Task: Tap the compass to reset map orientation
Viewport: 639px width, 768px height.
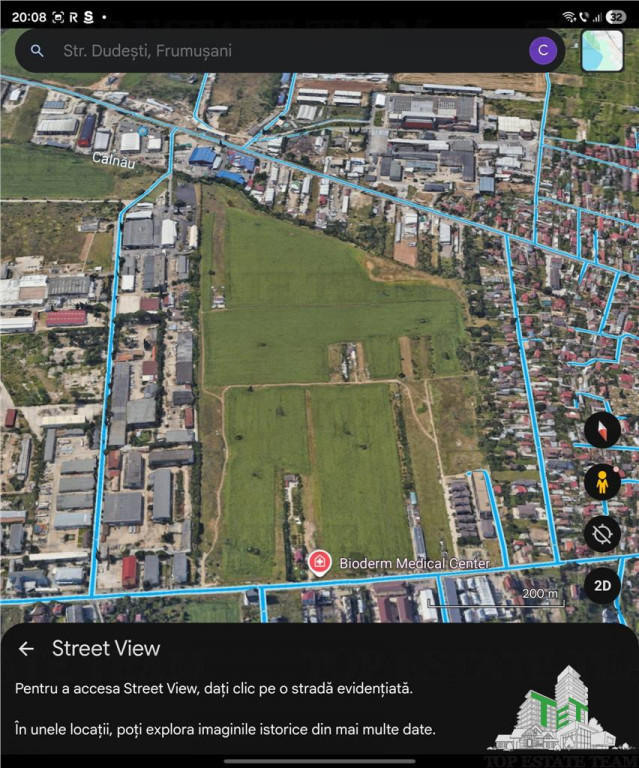Action: pos(602,430)
